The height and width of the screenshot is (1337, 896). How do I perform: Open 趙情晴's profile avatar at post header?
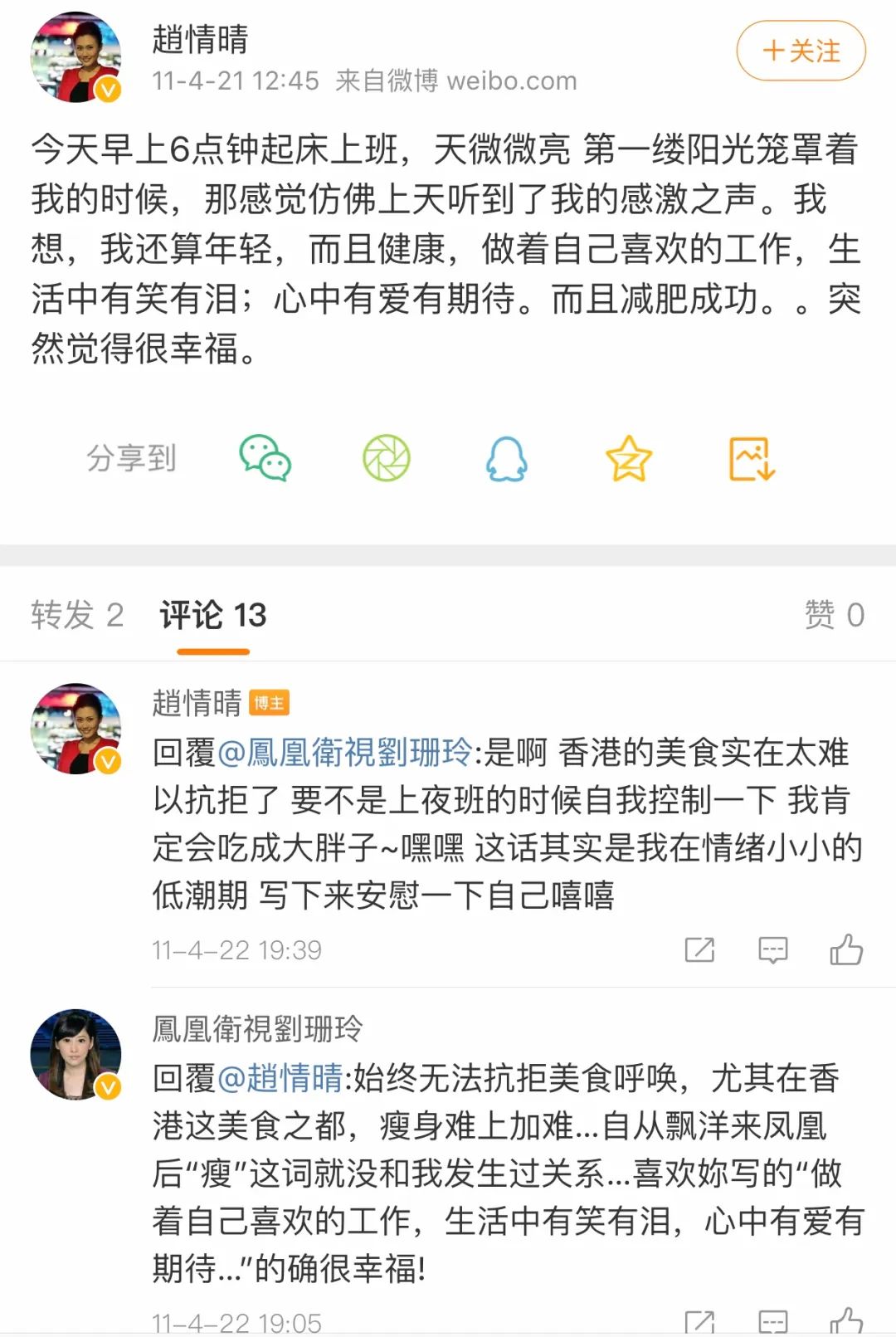(x=75, y=58)
